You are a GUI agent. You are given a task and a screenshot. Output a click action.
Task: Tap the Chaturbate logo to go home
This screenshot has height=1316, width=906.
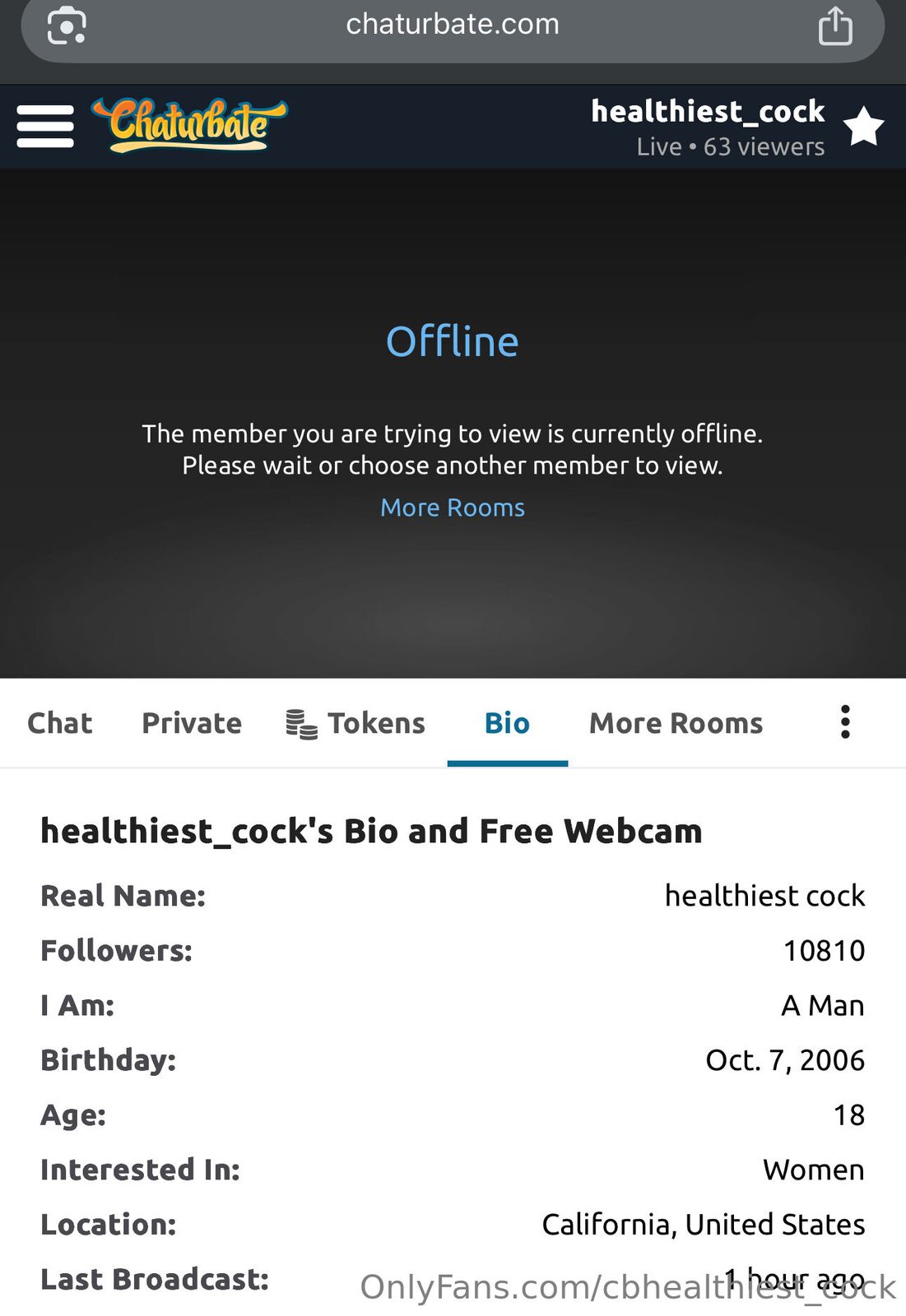[189, 125]
